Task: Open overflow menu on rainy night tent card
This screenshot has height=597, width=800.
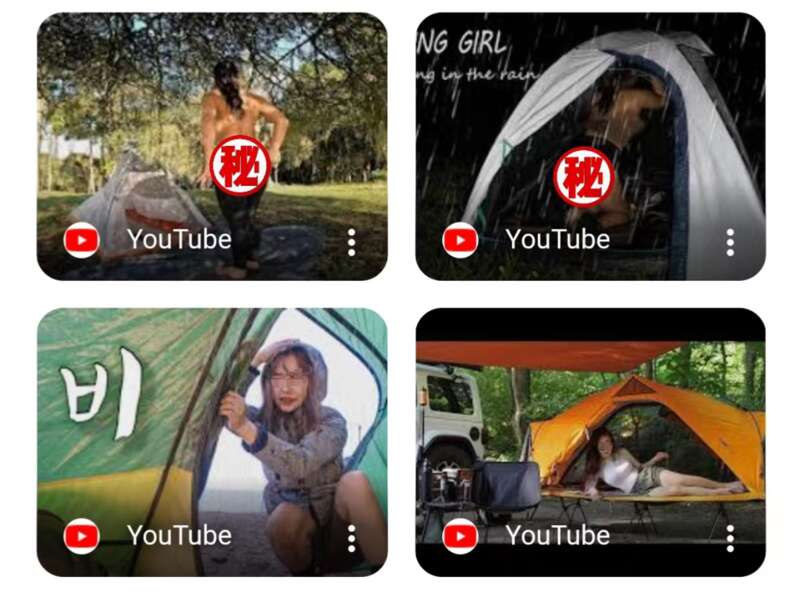Action: pos(730,242)
